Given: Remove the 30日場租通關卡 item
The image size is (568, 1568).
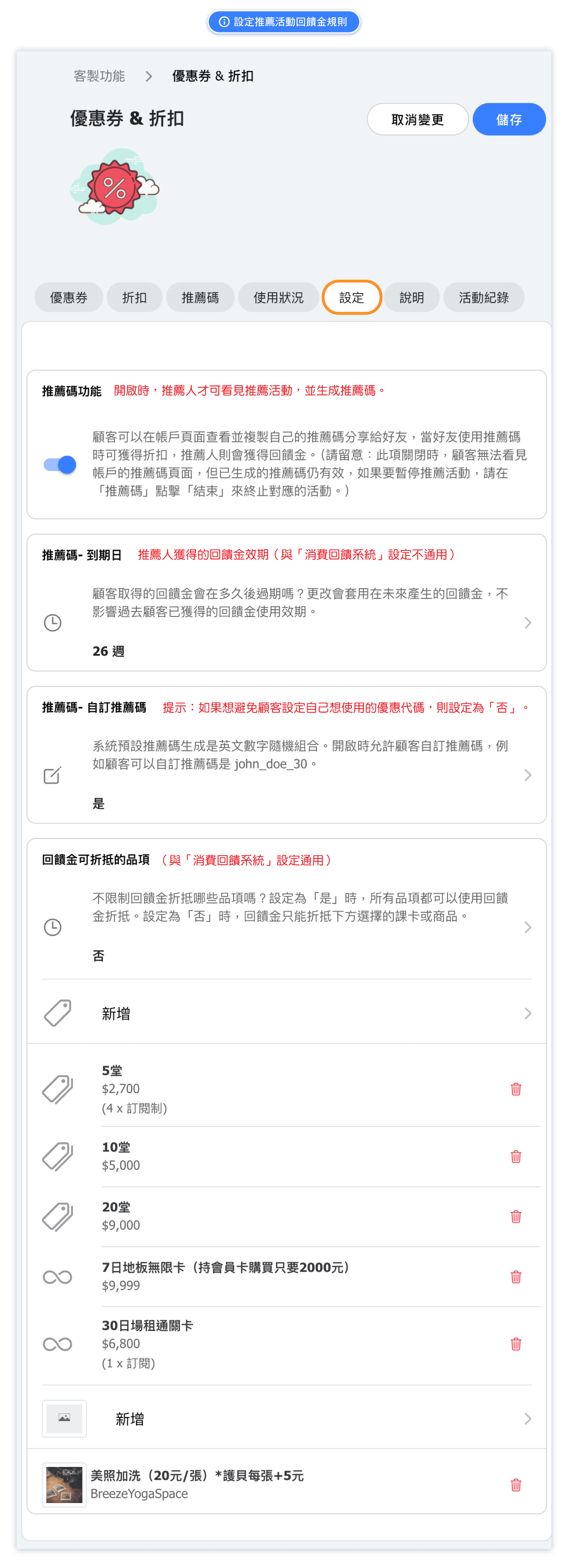Looking at the screenshot, I should [516, 1344].
